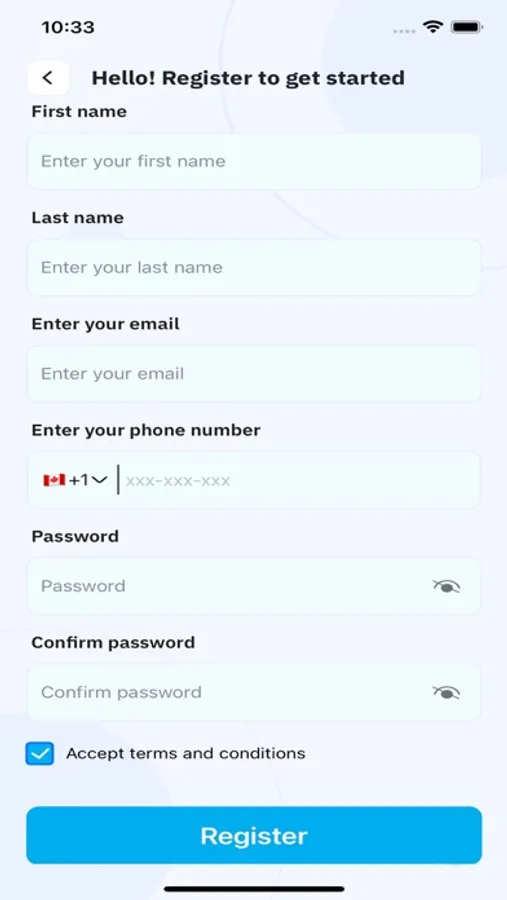Focus the last name field

tap(254, 267)
